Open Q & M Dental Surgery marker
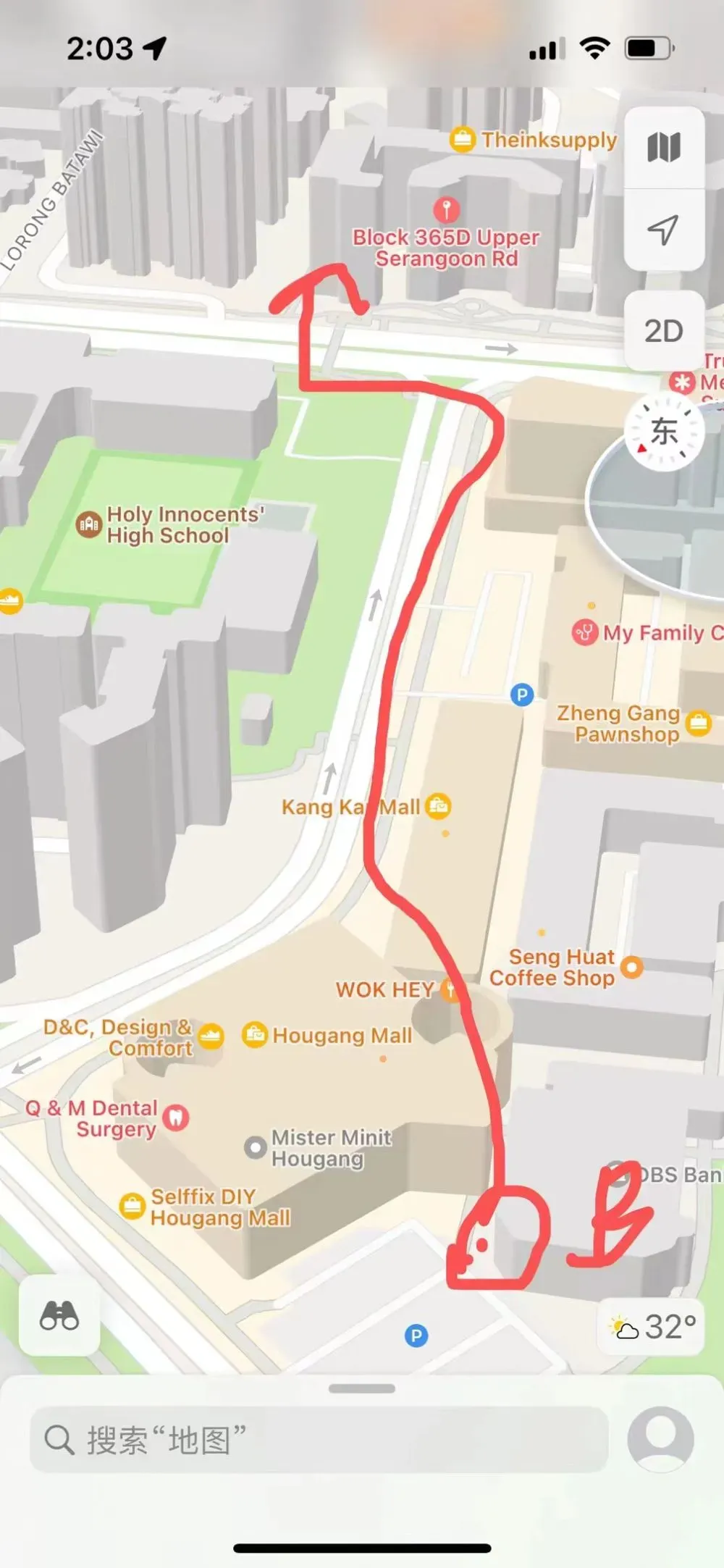Screen dimensions: 724x1568 coord(176,1118)
